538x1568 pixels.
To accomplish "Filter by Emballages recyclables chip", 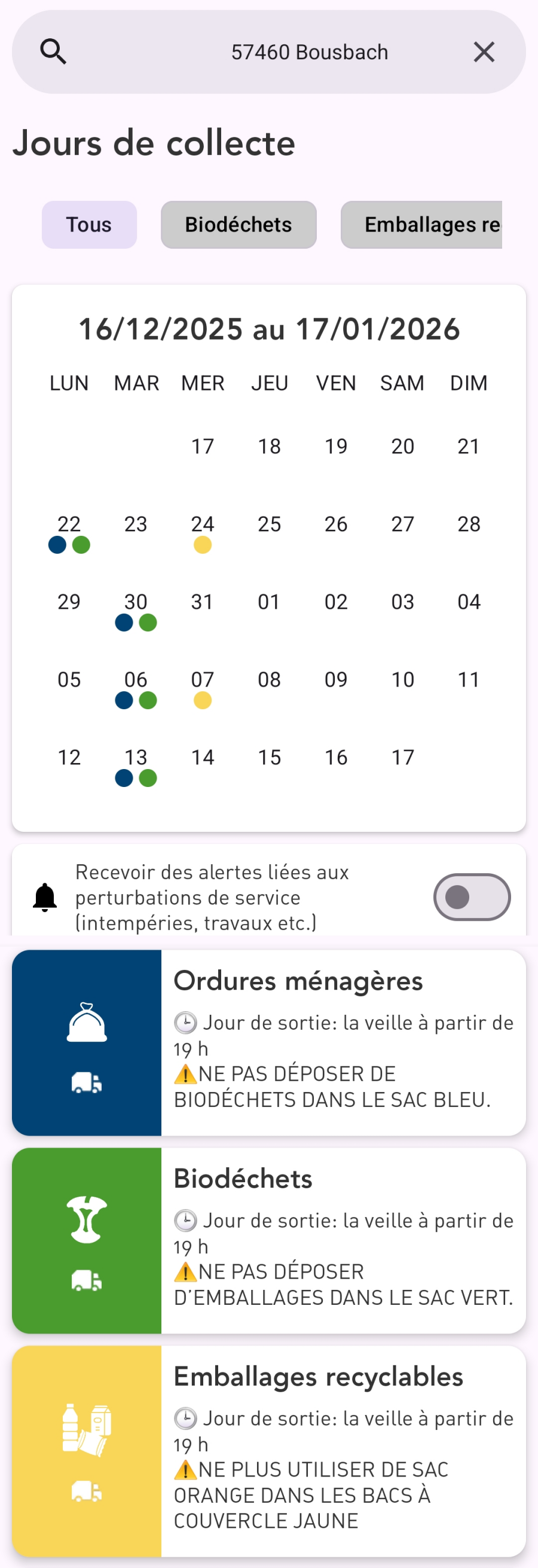I will 422,225.
